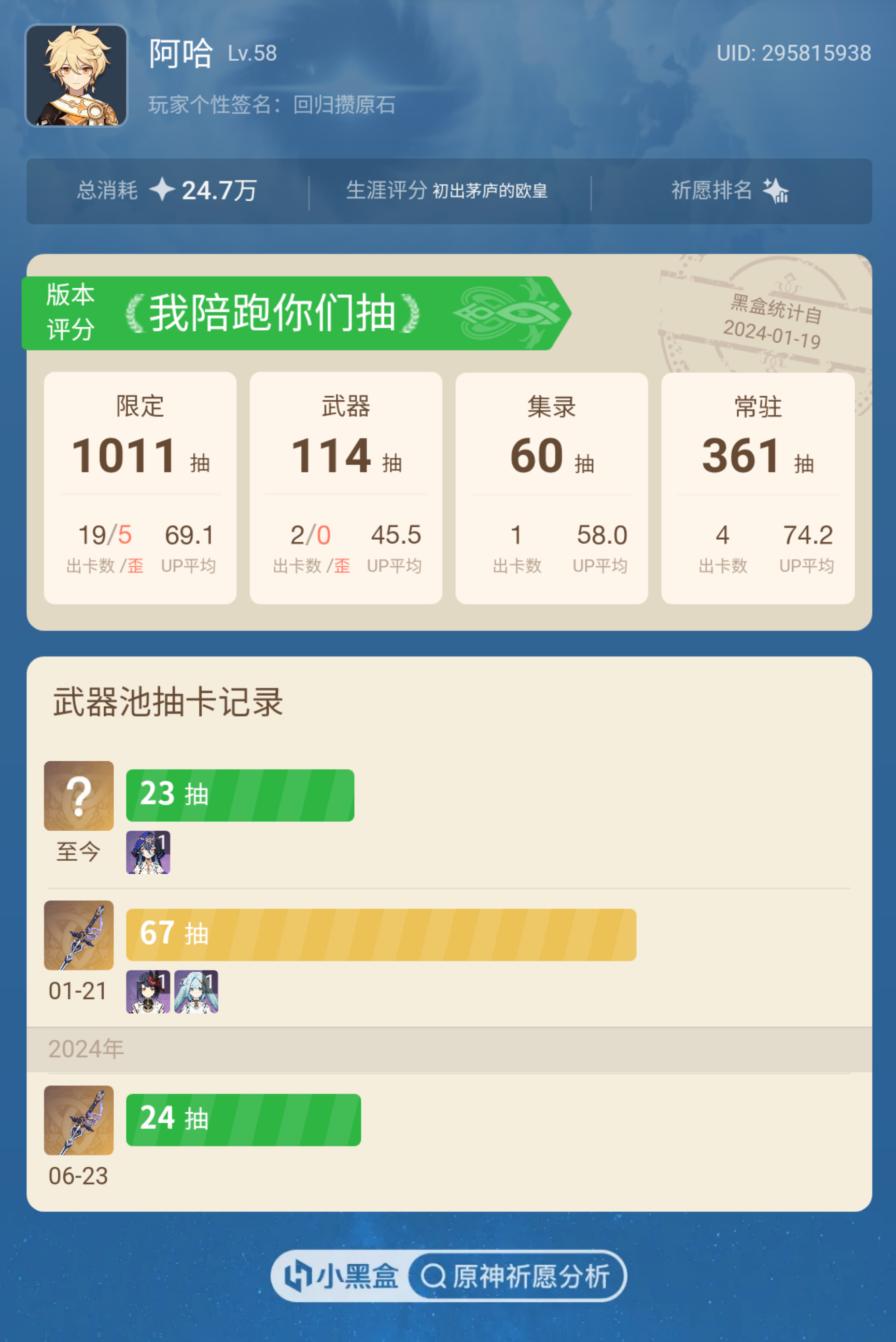Image resolution: width=896 pixels, height=1342 pixels.
Task: Click the magnifying glass in 原神祈愿分析
Action: tap(436, 1276)
